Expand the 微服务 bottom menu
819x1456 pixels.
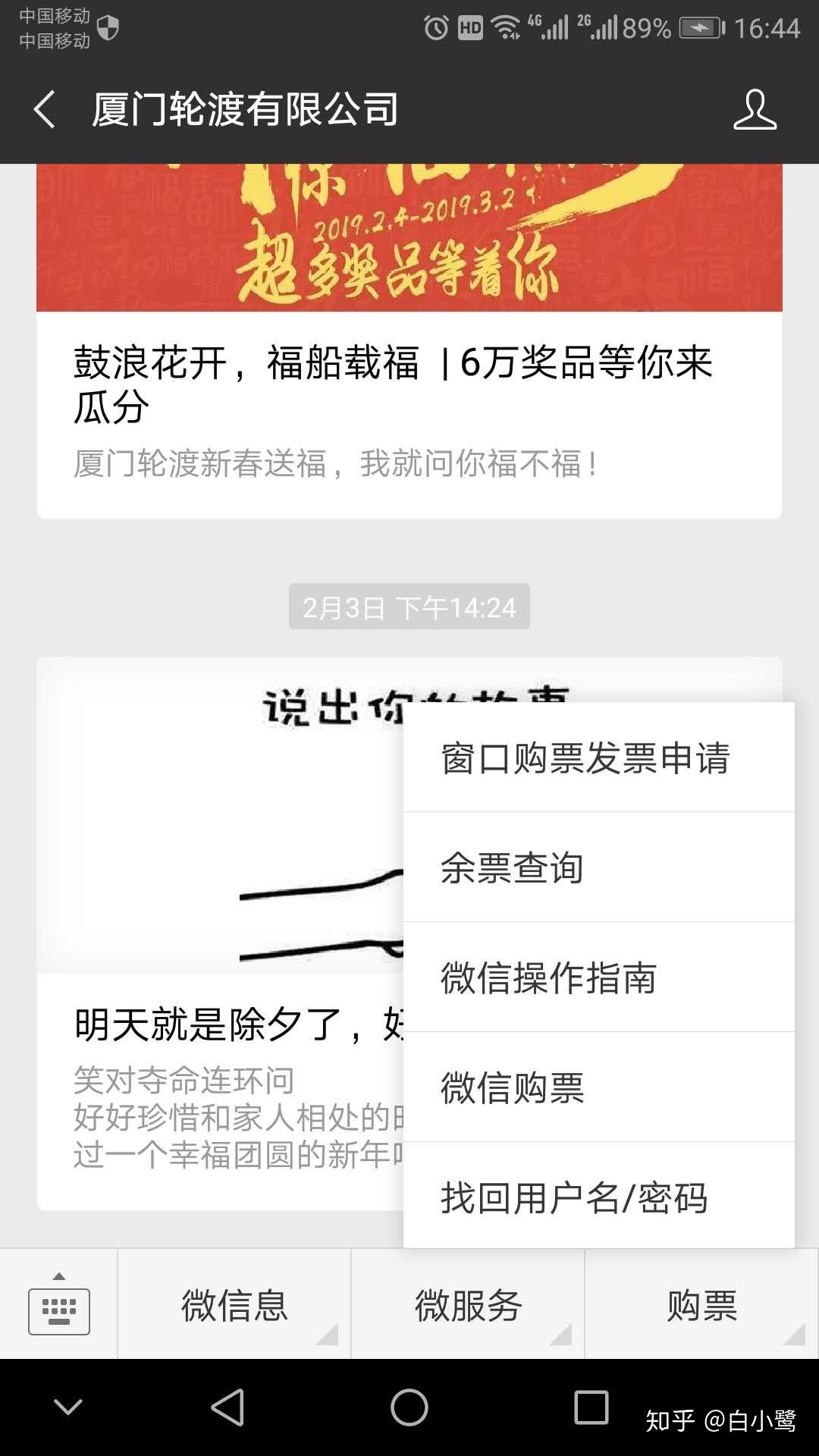pos(468,1304)
